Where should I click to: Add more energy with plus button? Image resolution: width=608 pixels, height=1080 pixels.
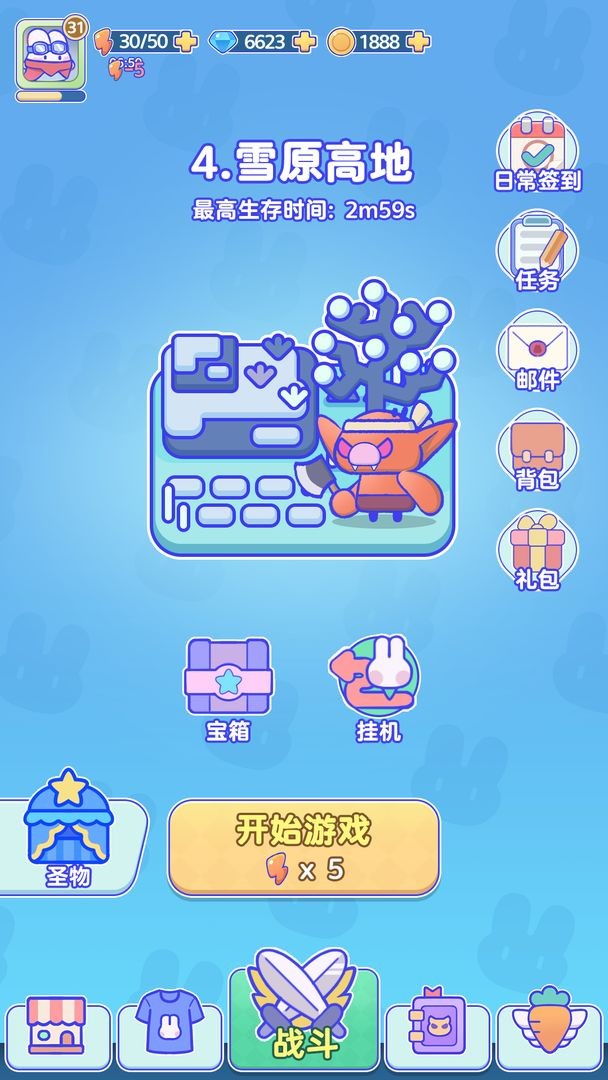point(185,42)
